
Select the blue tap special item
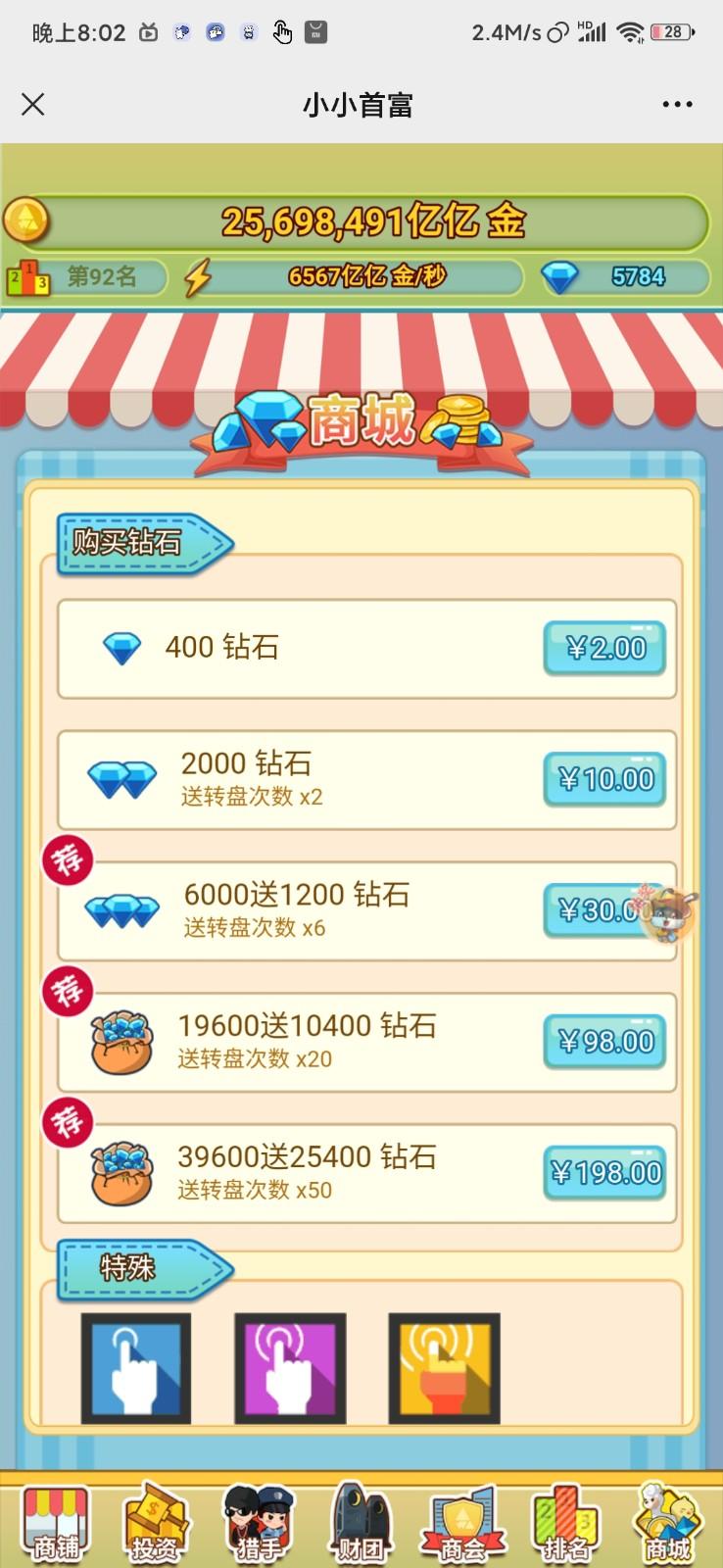point(135,1368)
